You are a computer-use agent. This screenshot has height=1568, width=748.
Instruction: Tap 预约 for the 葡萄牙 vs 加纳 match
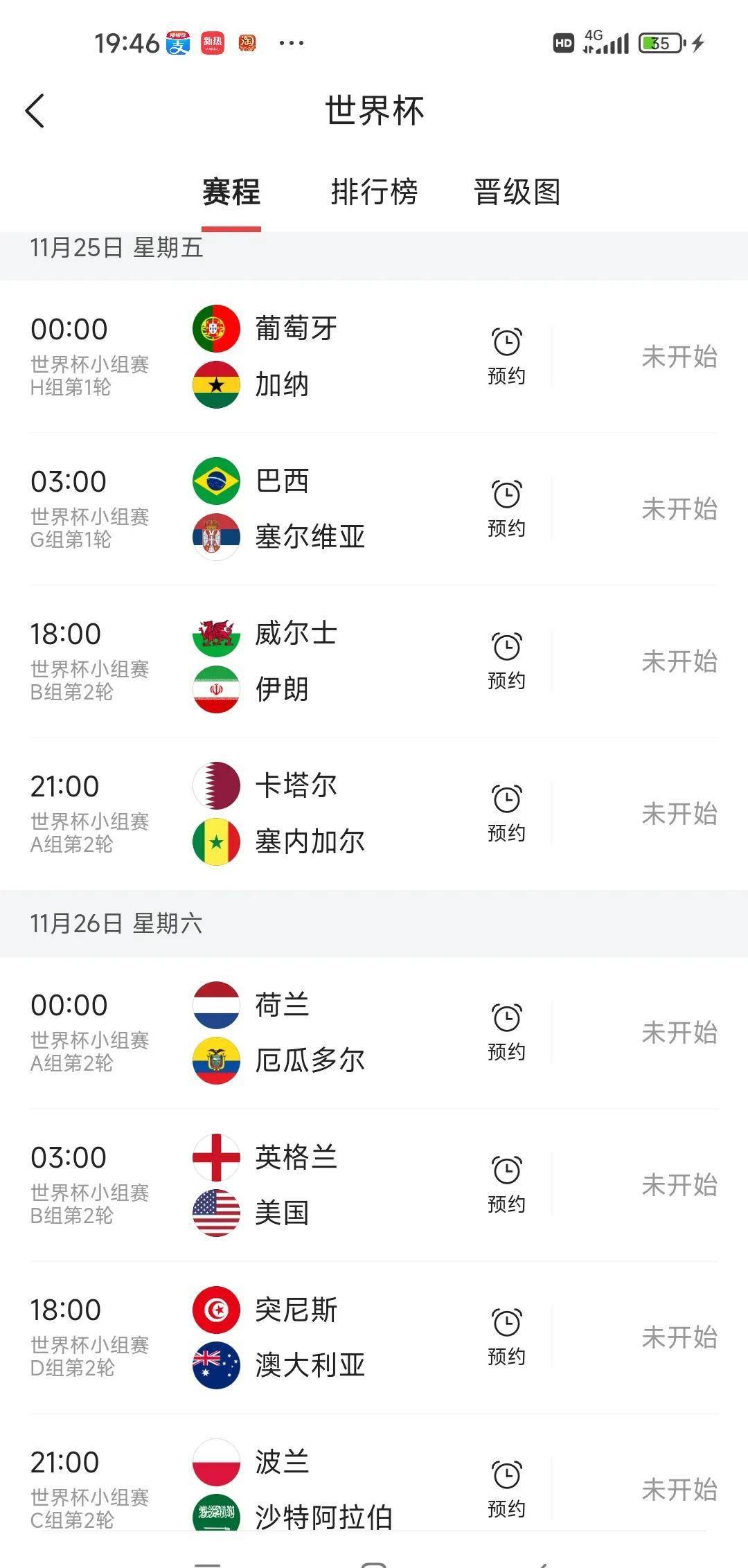click(x=506, y=357)
